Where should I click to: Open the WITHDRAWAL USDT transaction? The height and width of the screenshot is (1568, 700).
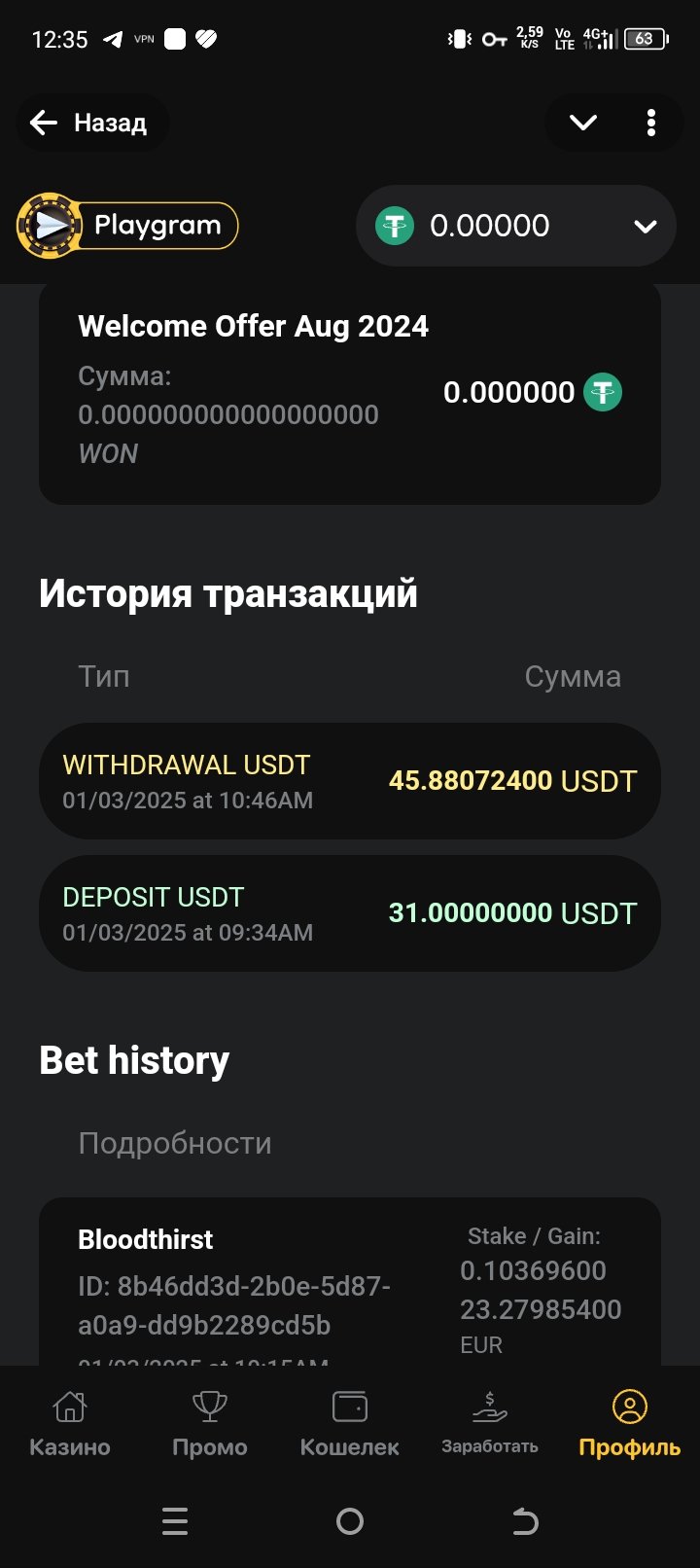[350, 781]
